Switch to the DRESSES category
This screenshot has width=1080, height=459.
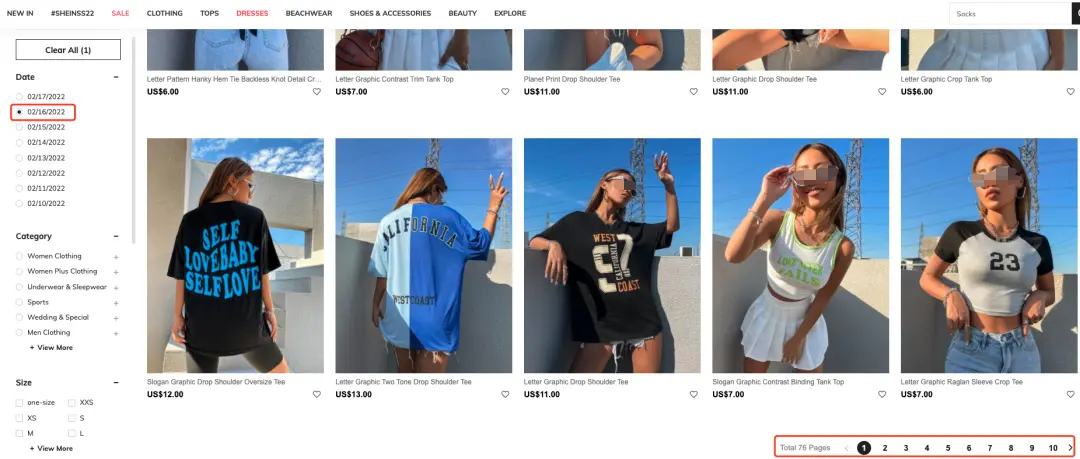pos(252,13)
